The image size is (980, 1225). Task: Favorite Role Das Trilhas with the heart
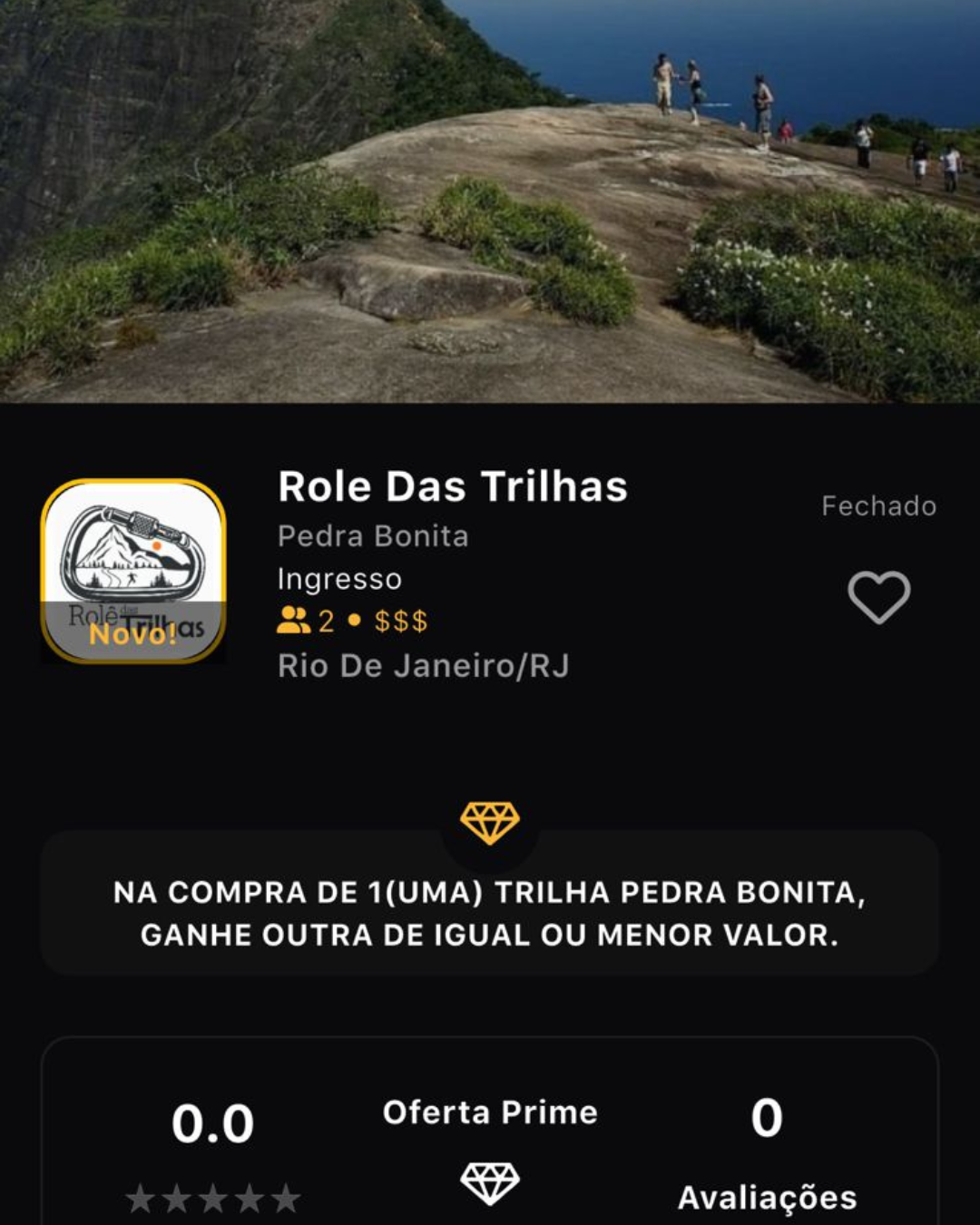pos(878,597)
